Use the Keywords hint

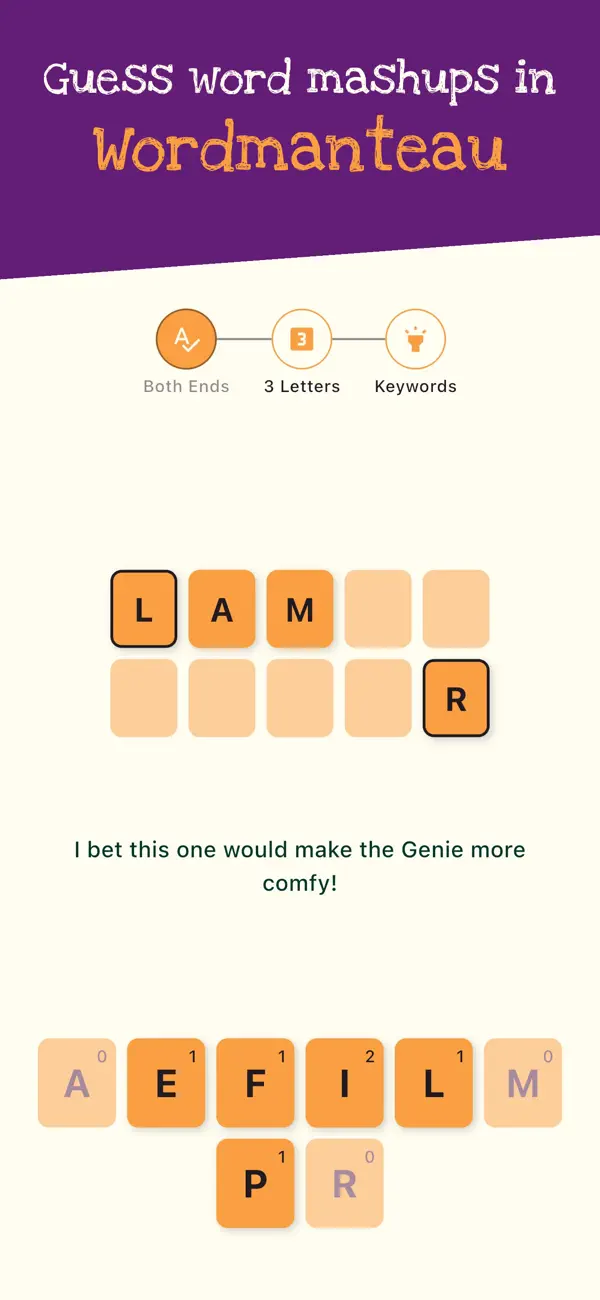[415, 340]
